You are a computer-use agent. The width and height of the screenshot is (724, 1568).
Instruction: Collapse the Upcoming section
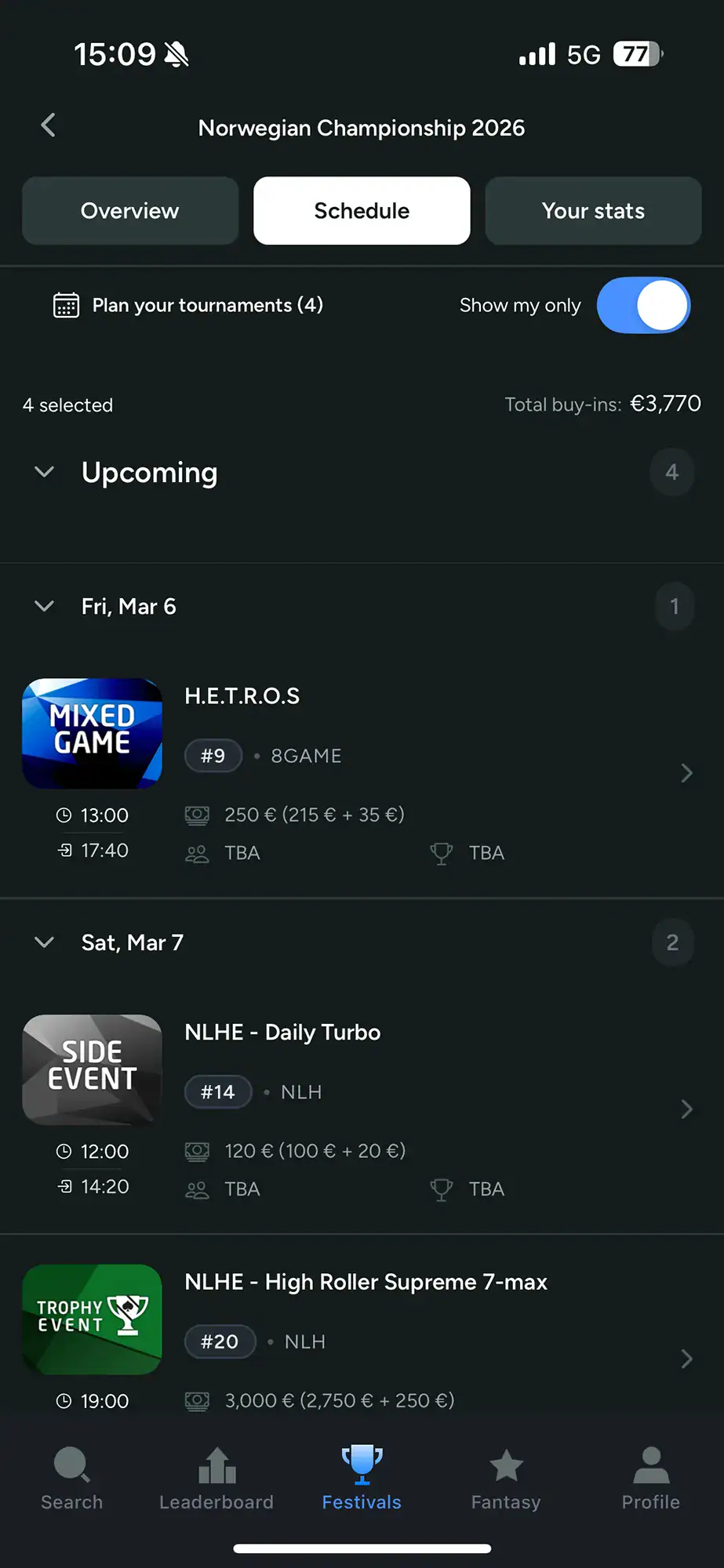[x=45, y=472]
